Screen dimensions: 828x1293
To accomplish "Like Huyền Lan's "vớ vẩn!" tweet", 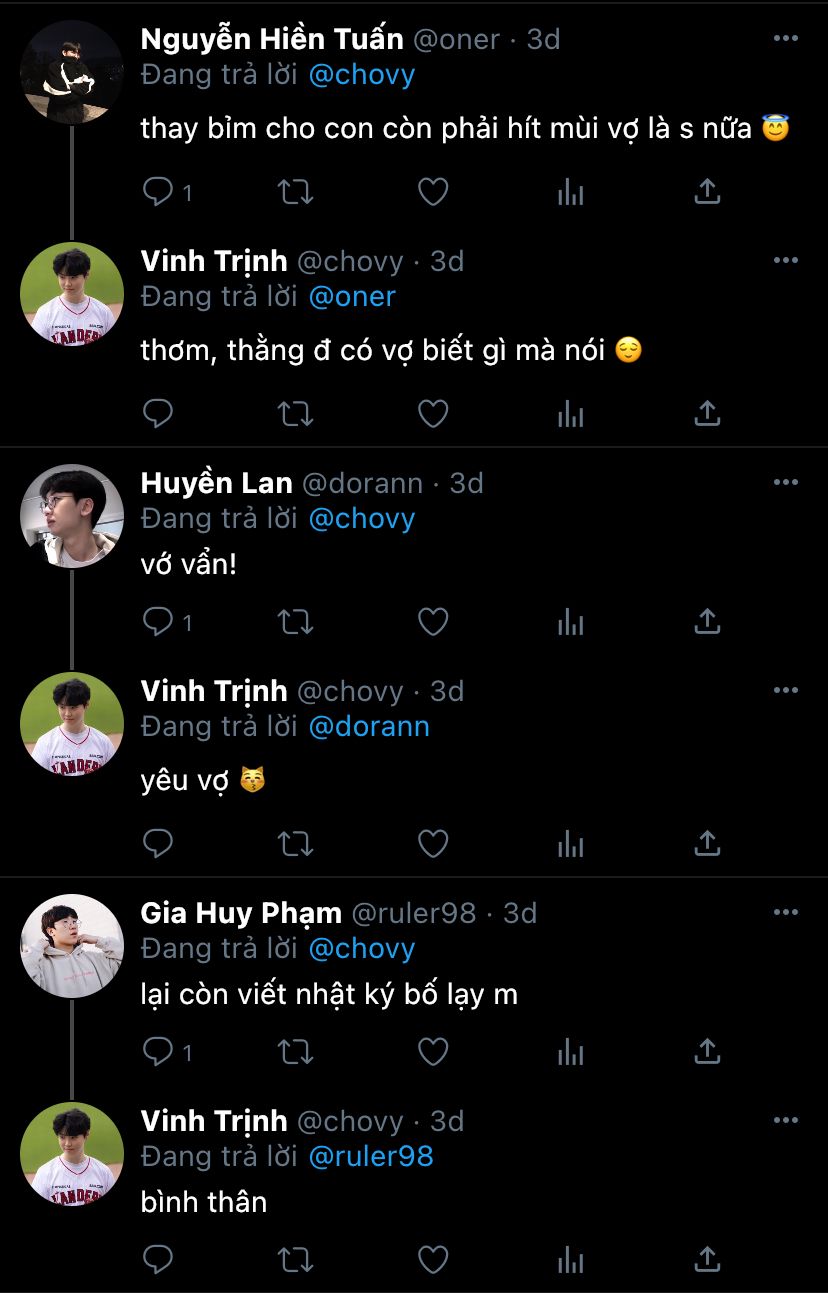I will (x=432, y=621).
